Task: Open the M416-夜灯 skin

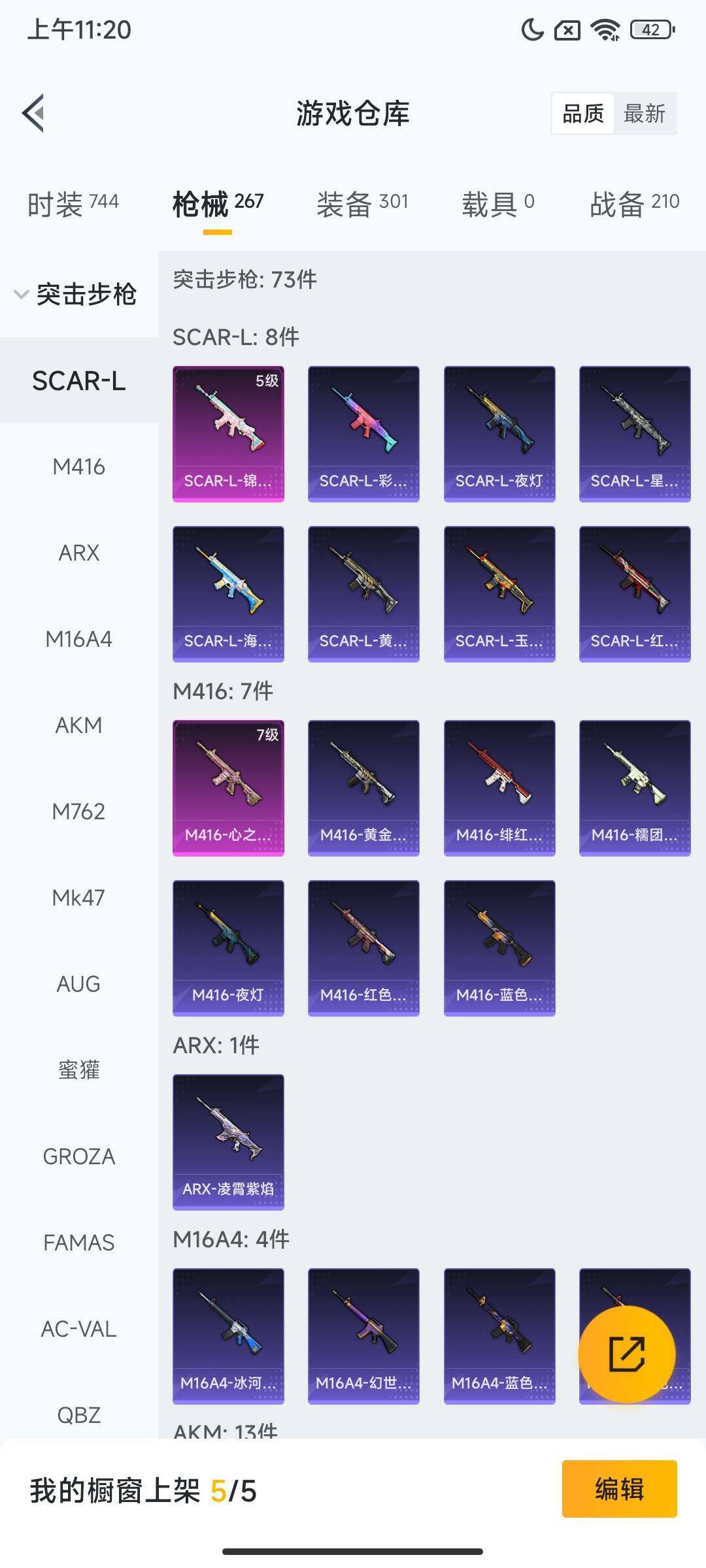Action: point(228,948)
